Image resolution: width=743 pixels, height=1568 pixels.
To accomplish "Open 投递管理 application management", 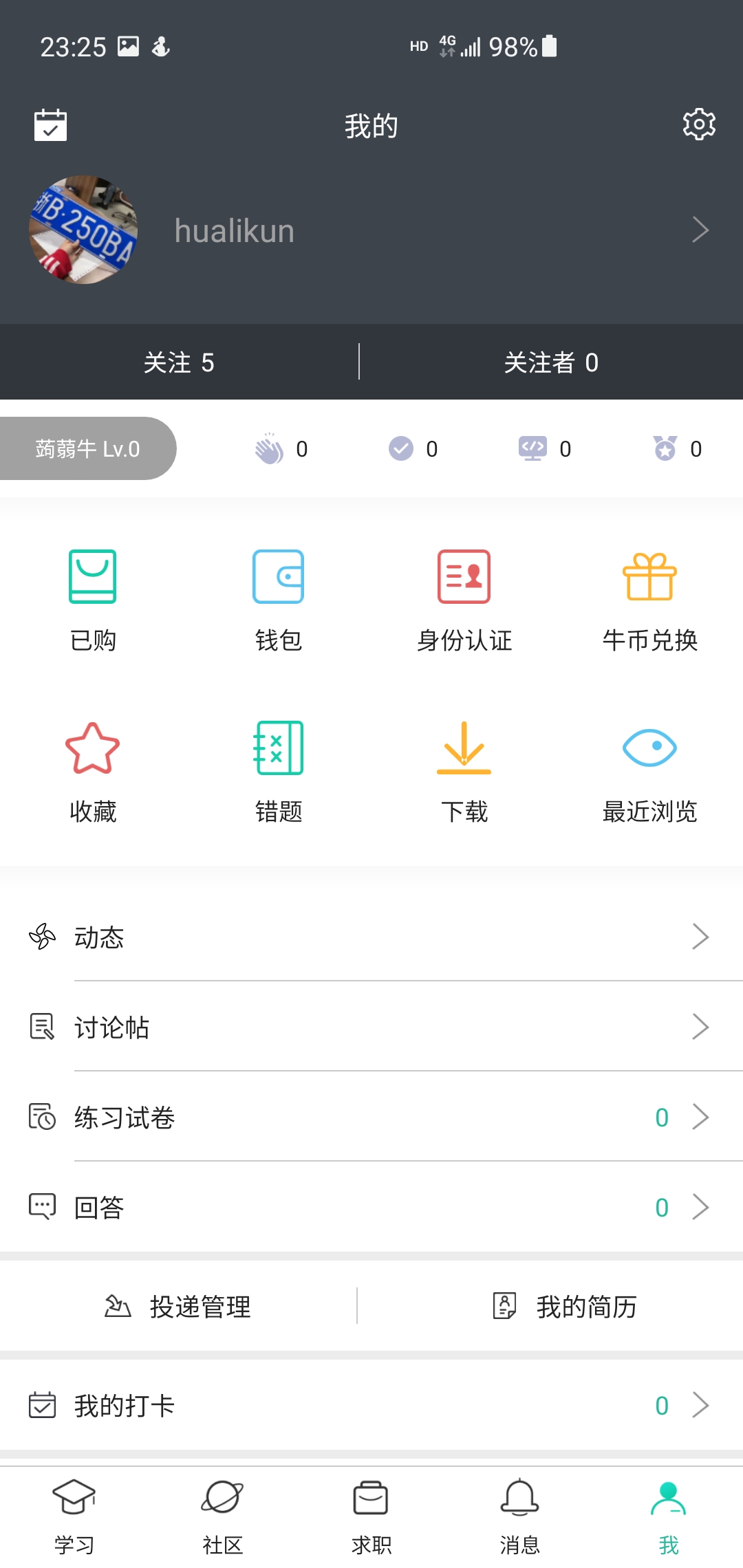I will pyautogui.click(x=179, y=1306).
